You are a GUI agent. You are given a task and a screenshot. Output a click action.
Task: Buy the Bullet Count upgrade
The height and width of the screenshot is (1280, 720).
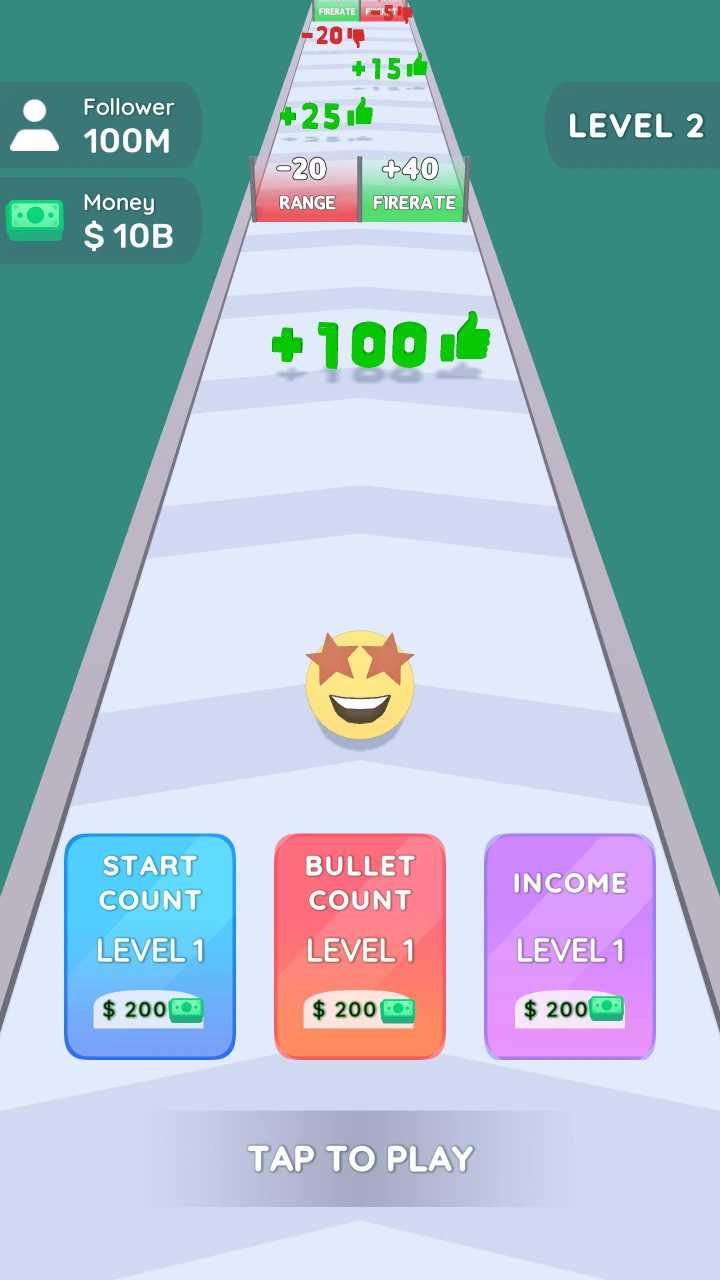point(360,946)
